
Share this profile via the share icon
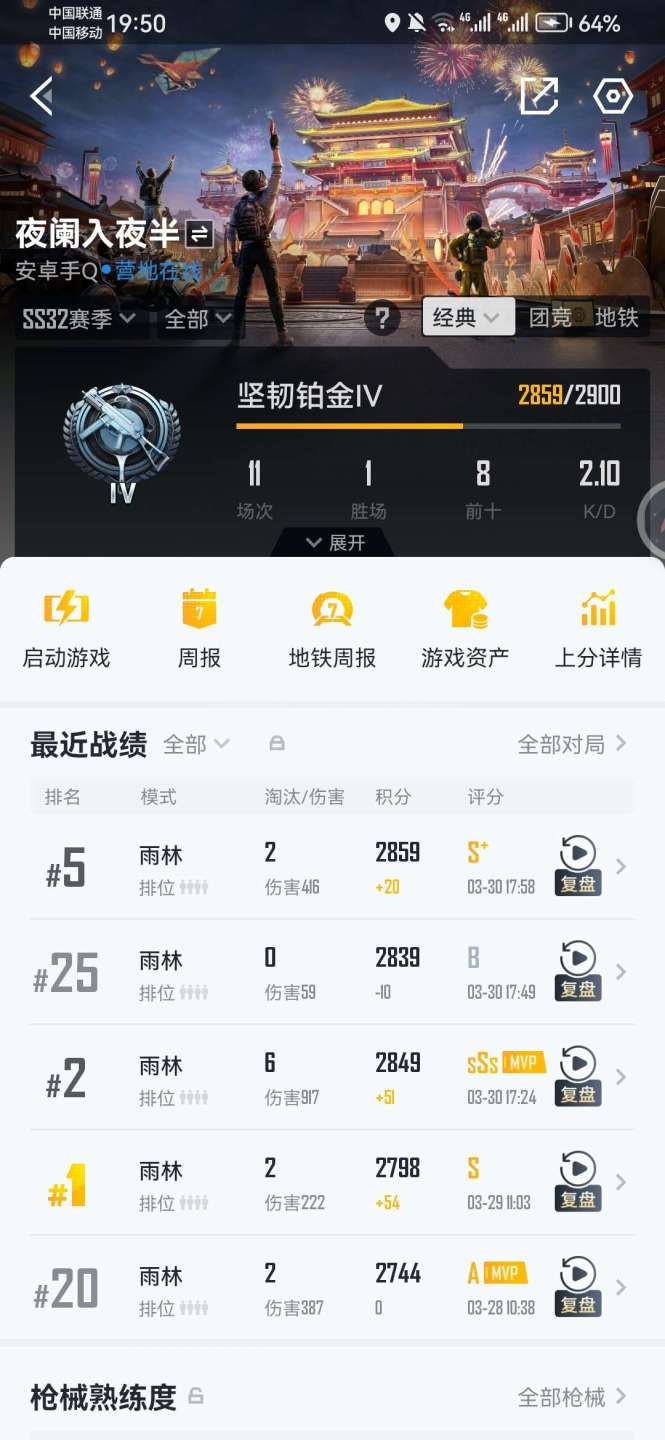(538, 96)
